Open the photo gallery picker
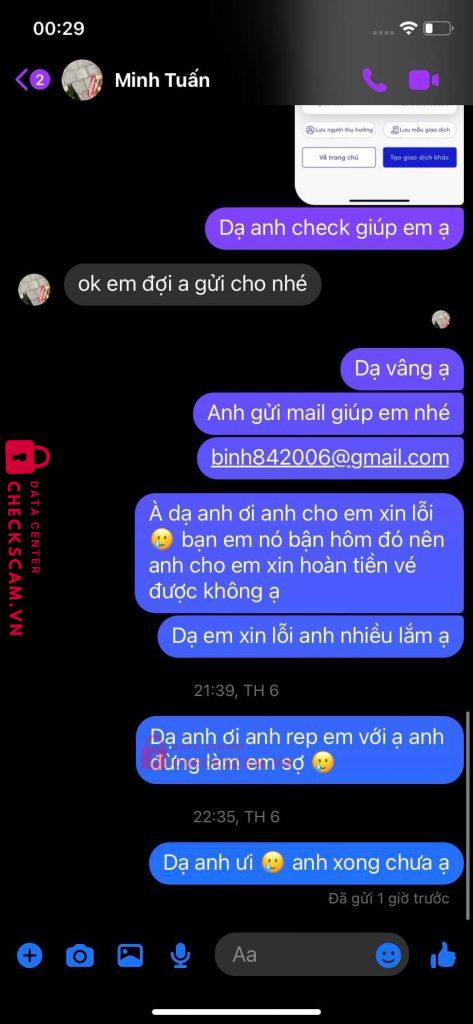Image resolution: width=473 pixels, height=1024 pixels. click(130, 956)
